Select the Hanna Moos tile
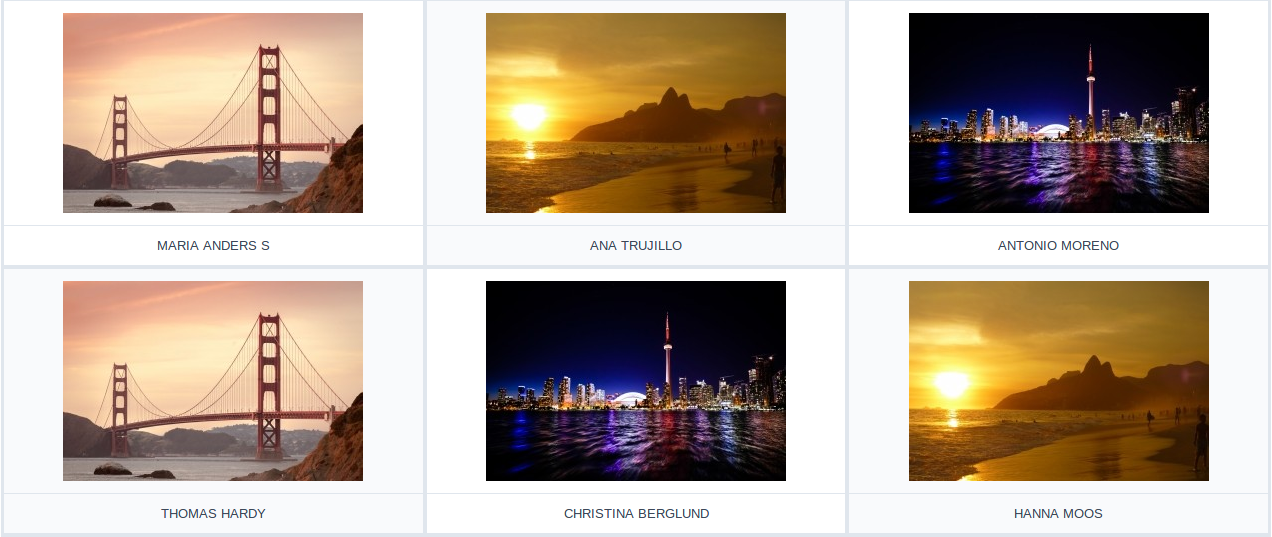This screenshot has width=1272, height=537. coord(1058,381)
